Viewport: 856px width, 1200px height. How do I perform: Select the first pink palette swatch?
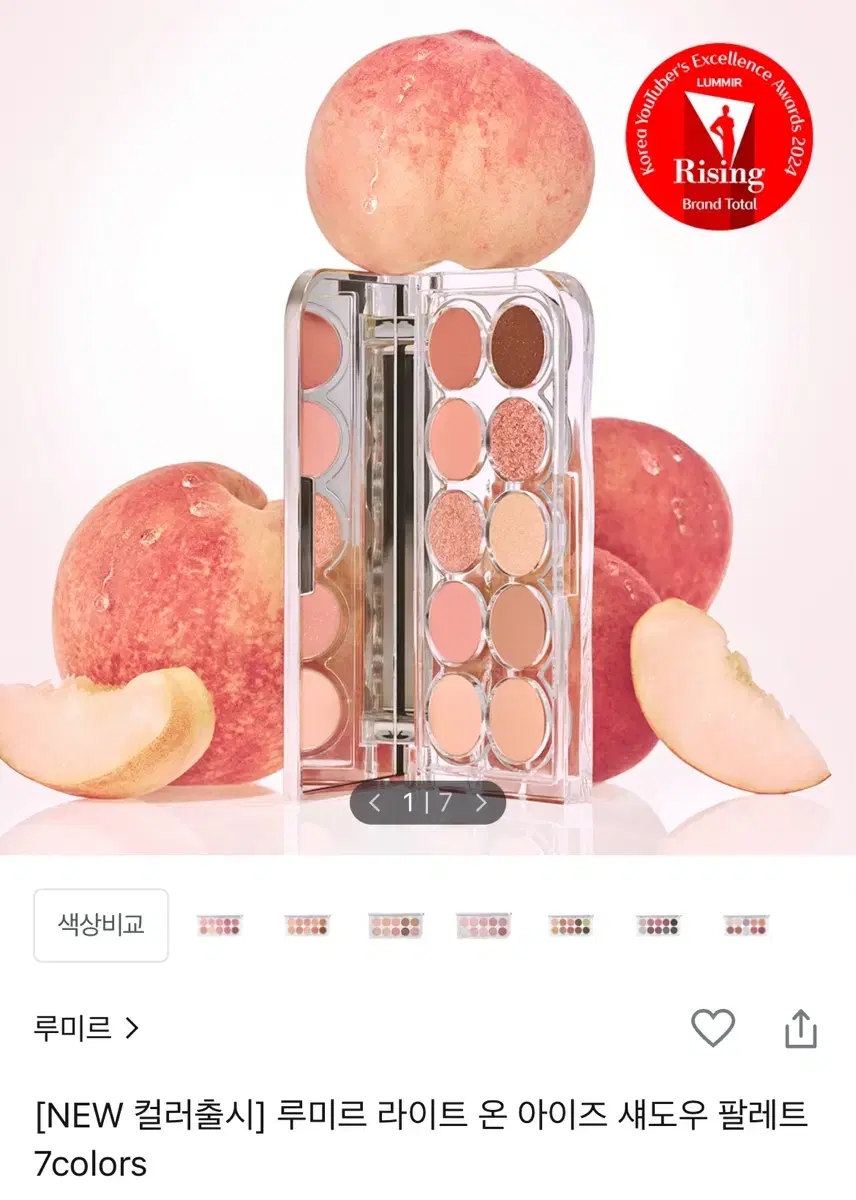tap(216, 927)
